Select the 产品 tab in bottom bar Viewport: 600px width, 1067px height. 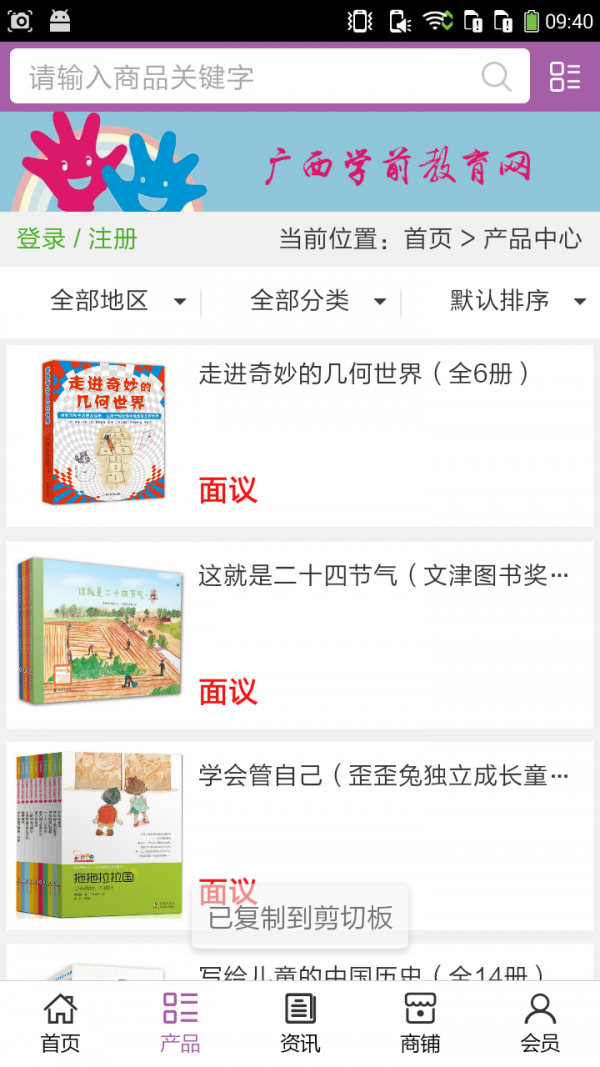pos(180,1022)
